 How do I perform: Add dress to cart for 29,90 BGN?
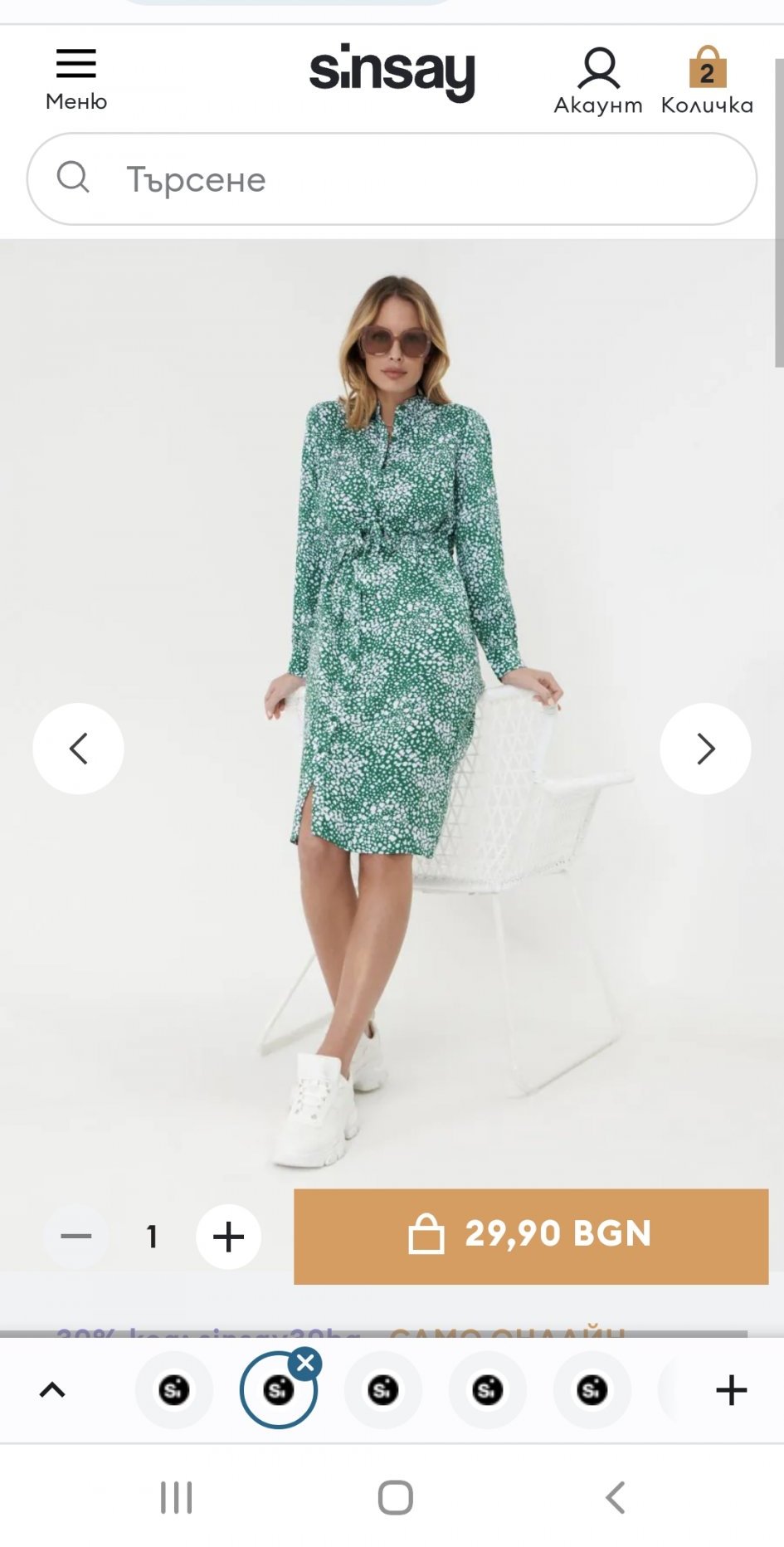531,1237
